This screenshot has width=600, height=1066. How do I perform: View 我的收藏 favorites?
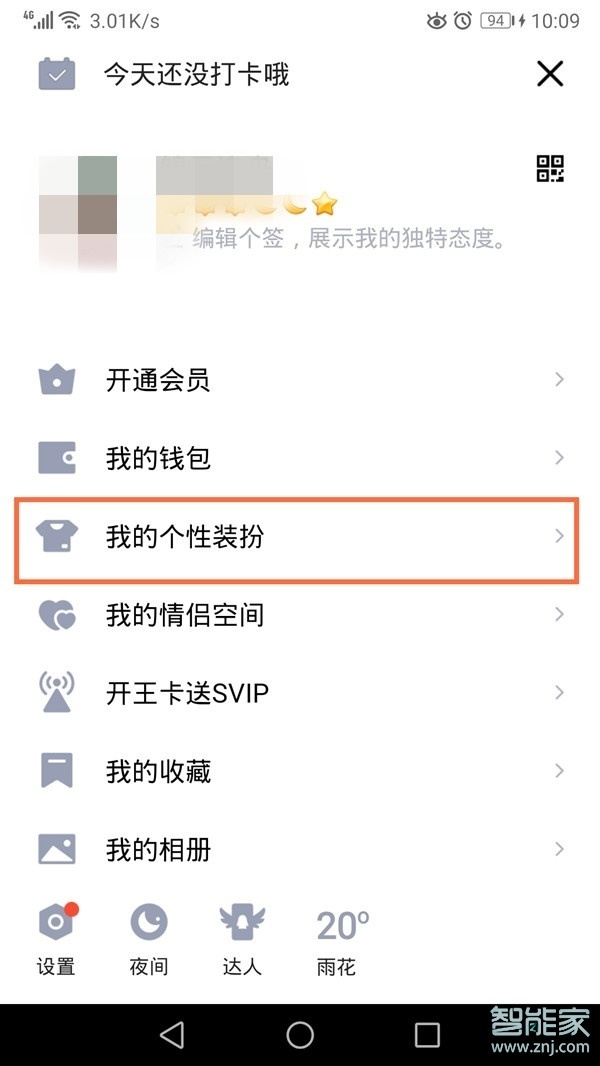300,771
